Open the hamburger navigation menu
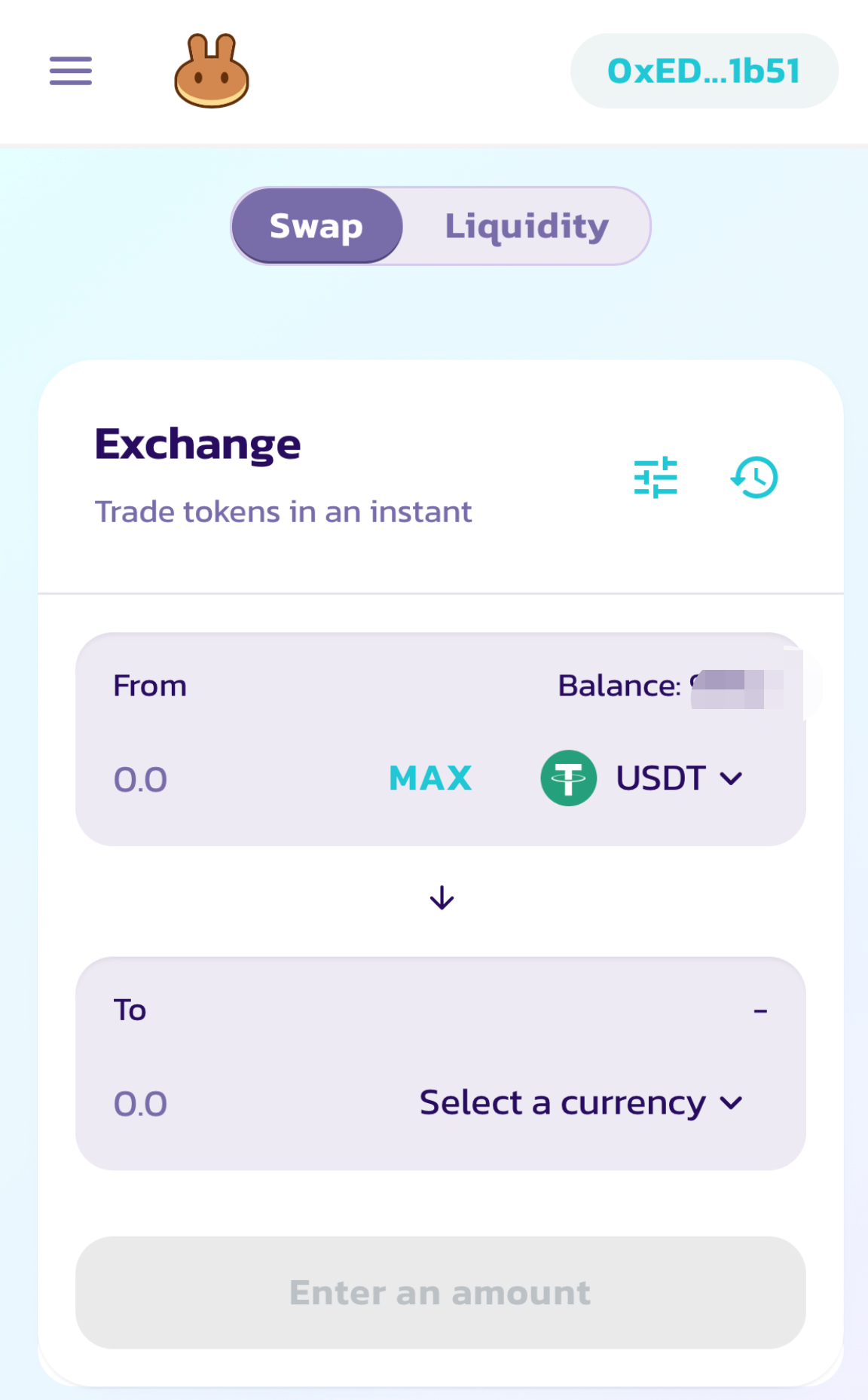 [71, 71]
